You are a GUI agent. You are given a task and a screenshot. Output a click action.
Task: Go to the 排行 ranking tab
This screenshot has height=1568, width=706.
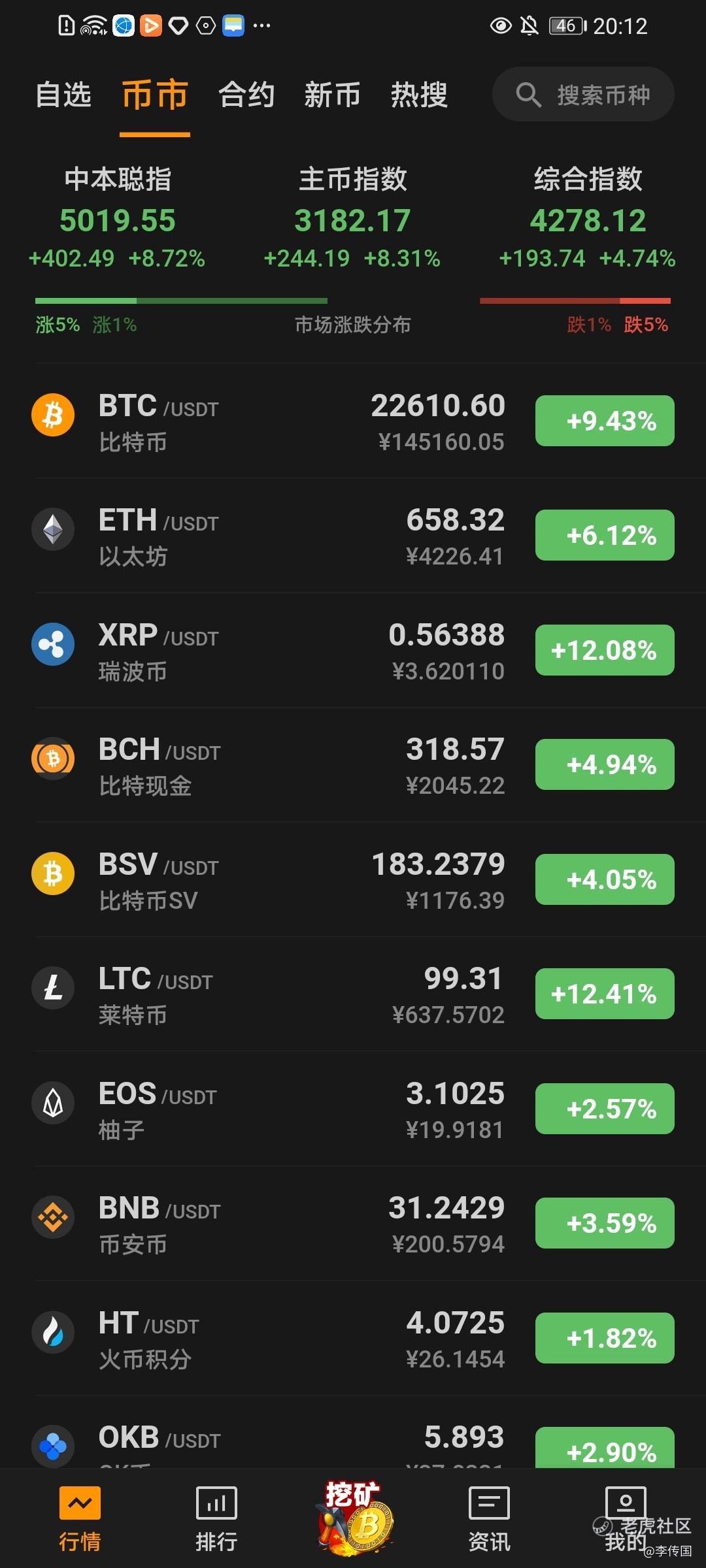tap(216, 1519)
